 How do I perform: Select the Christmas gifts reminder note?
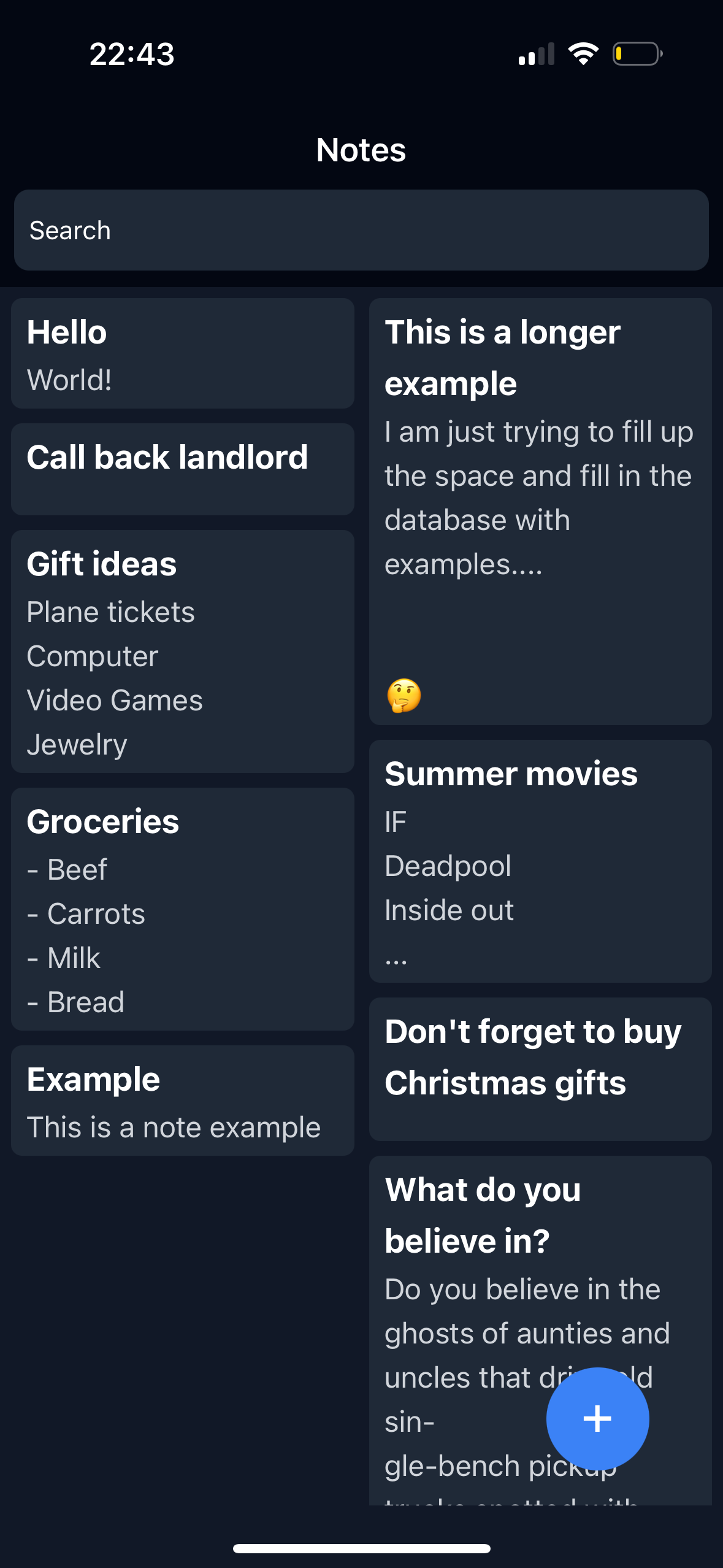click(539, 1069)
